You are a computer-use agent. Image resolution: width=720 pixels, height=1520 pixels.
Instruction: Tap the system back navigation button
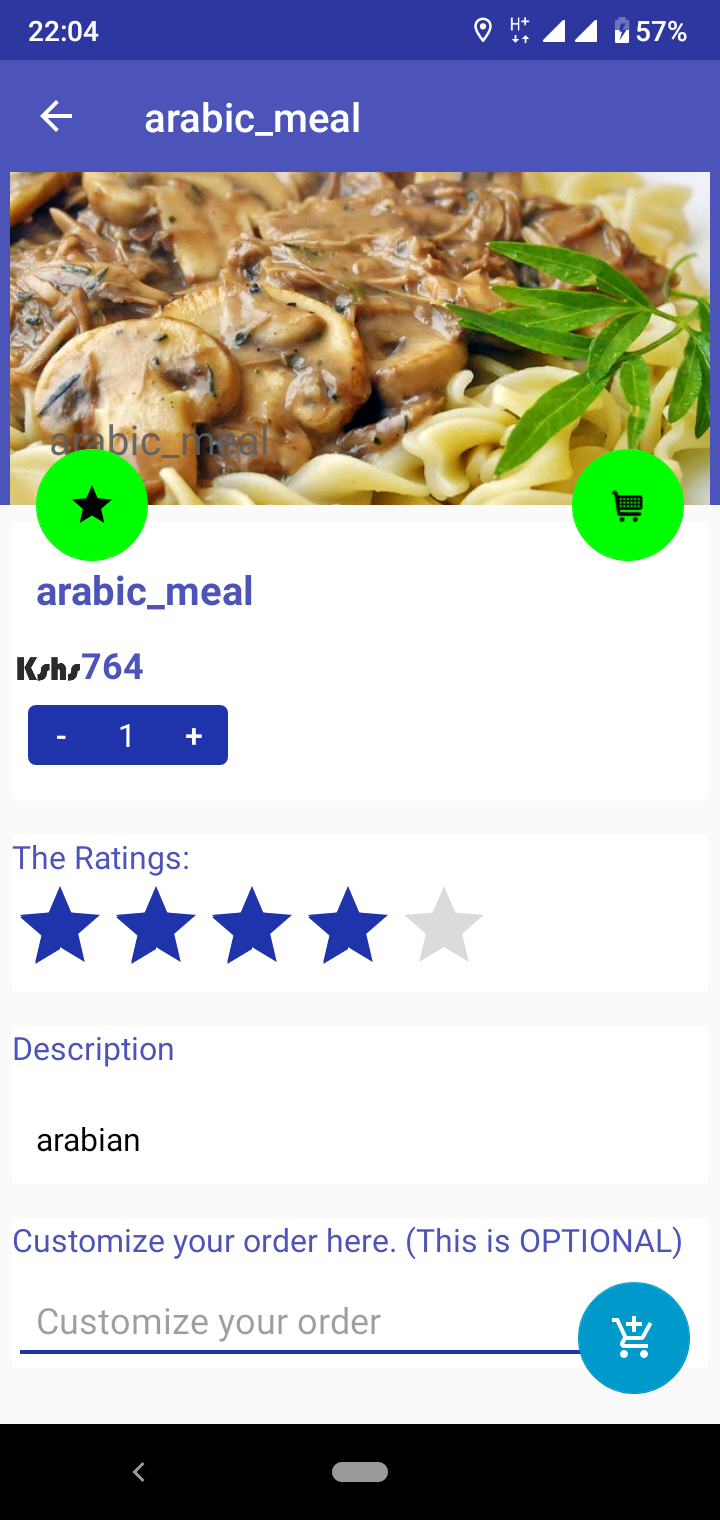139,1471
